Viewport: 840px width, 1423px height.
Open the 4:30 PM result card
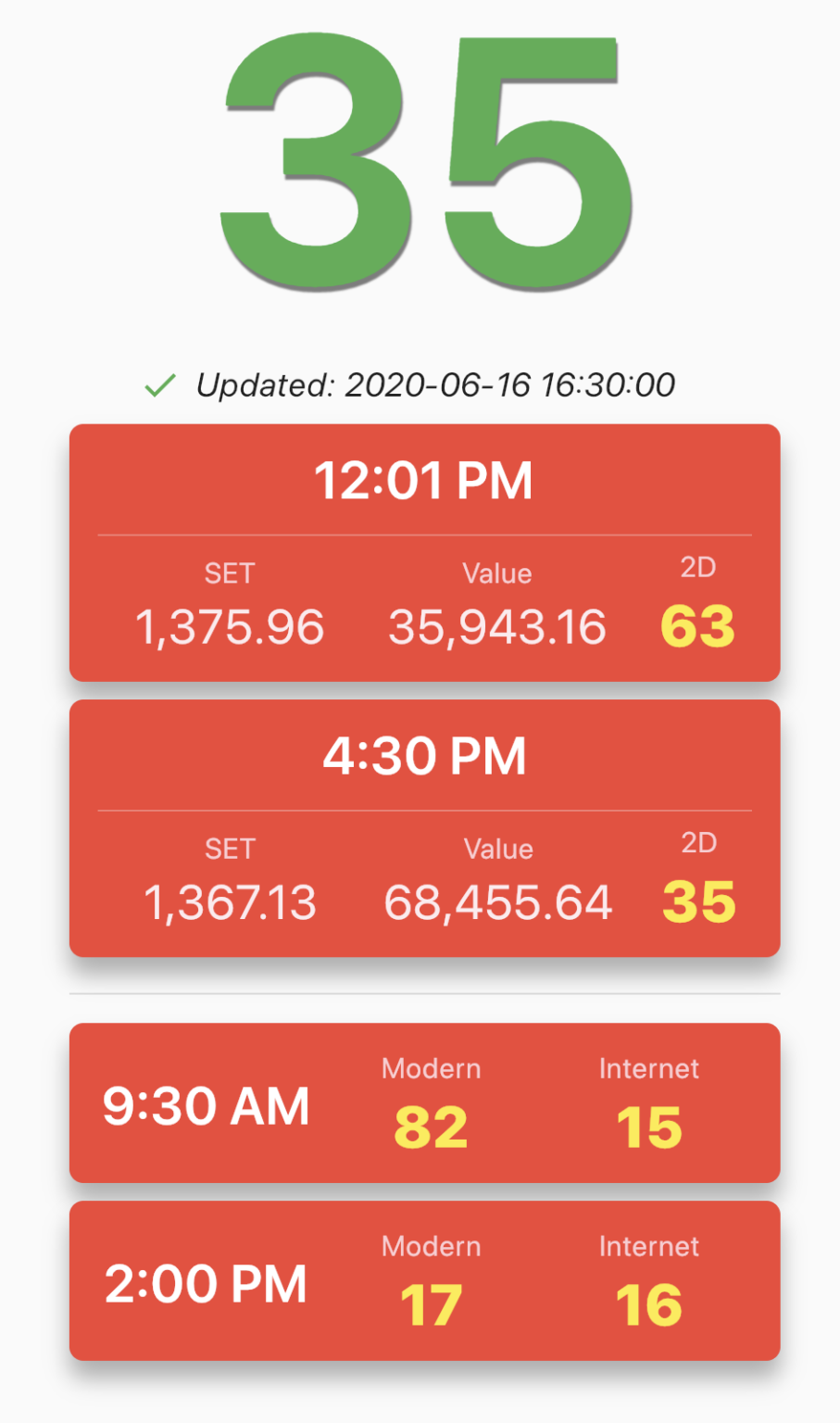click(x=424, y=828)
